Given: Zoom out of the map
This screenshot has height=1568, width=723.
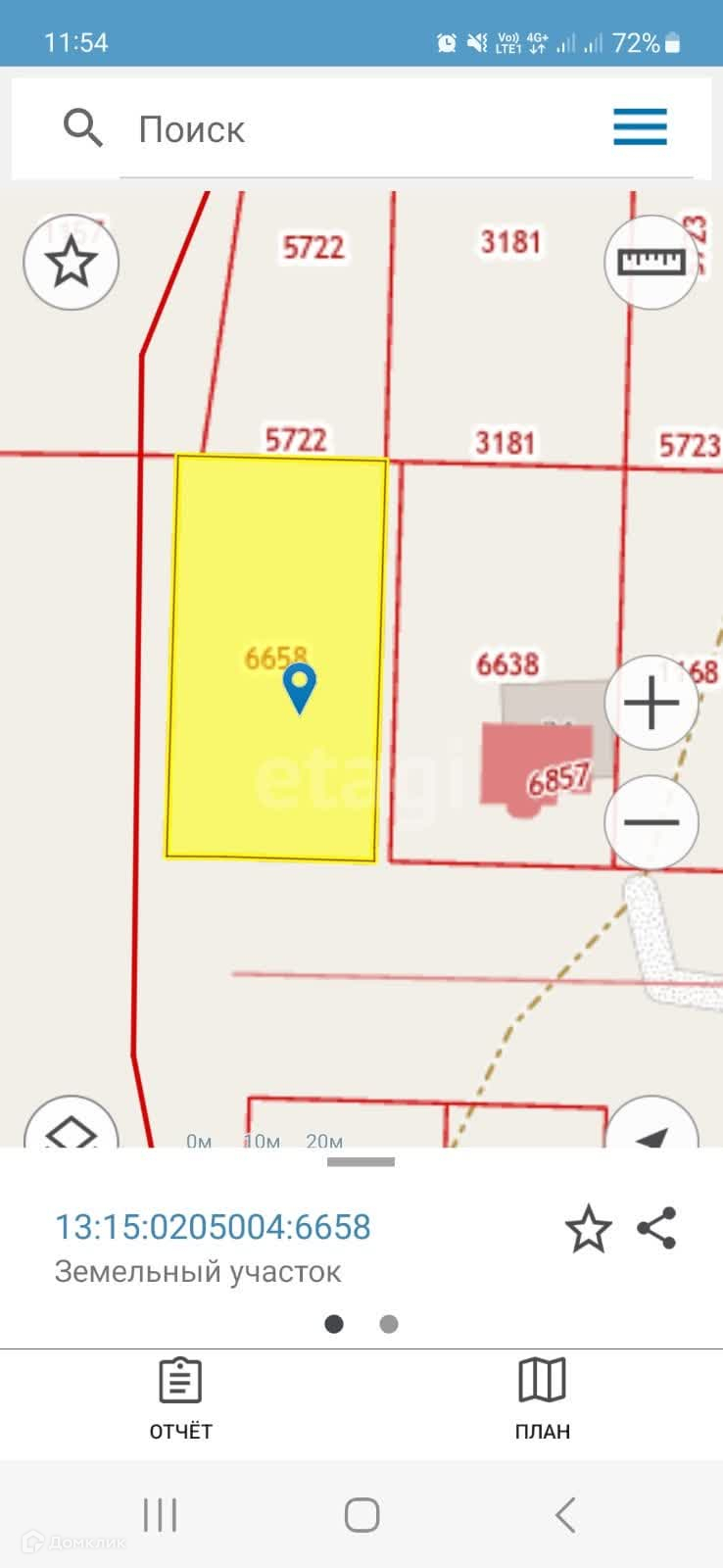Looking at the screenshot, I should [651, 821].
